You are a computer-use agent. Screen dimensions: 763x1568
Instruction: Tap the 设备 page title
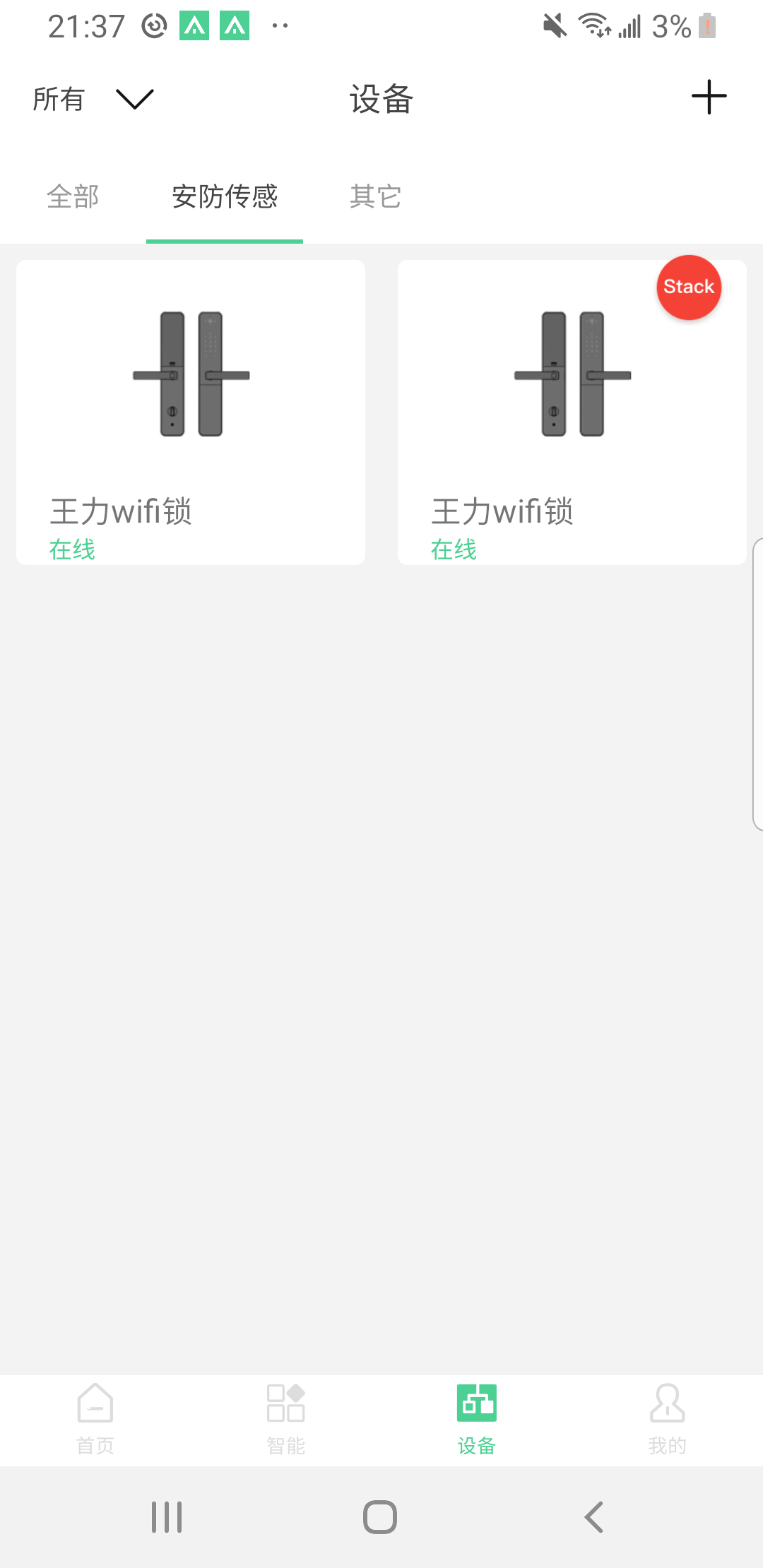[x=381, y=100]
